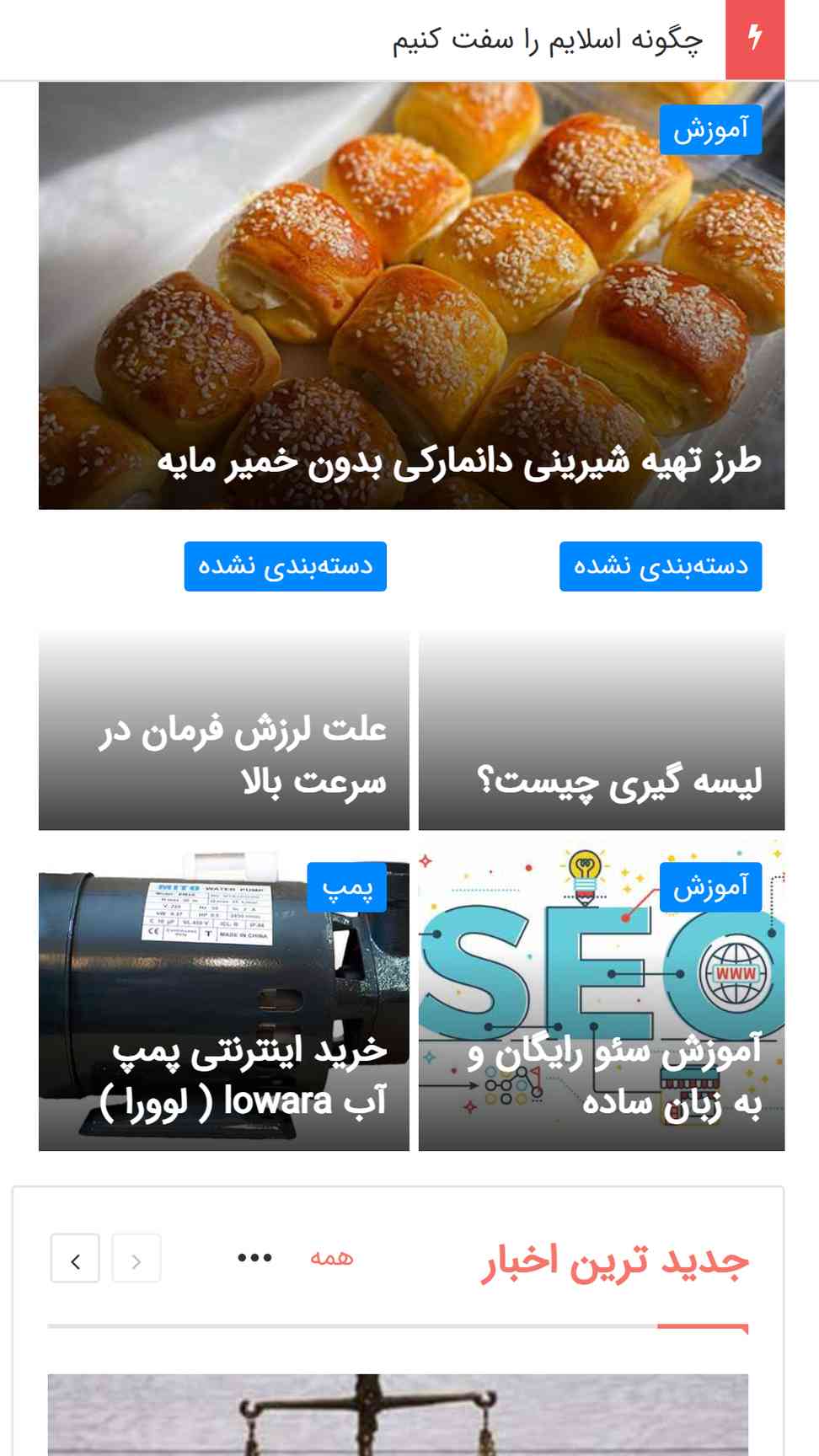Tap دسته‌بندی نشده tag above لیسه گیری card

(x=661, y=566)
